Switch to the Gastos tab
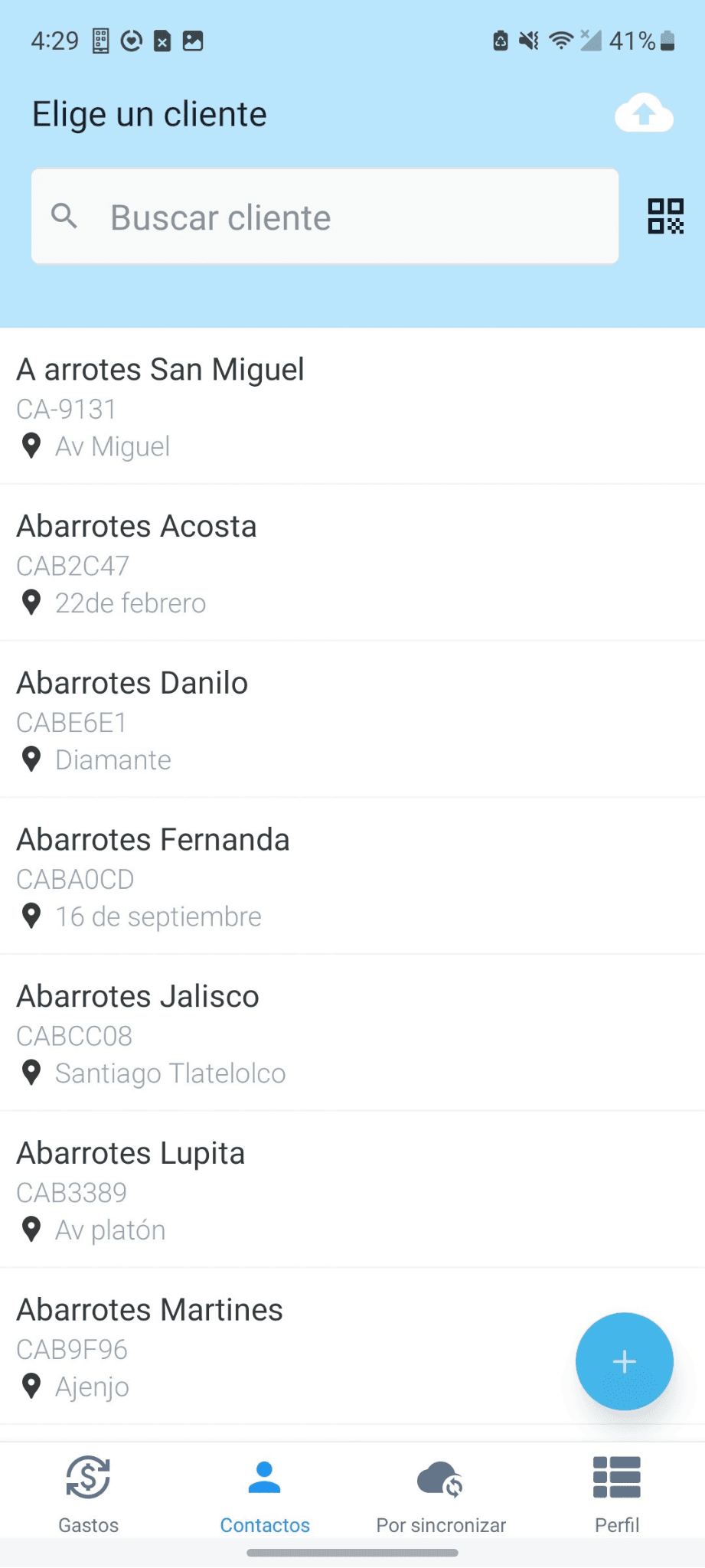 88,1494
